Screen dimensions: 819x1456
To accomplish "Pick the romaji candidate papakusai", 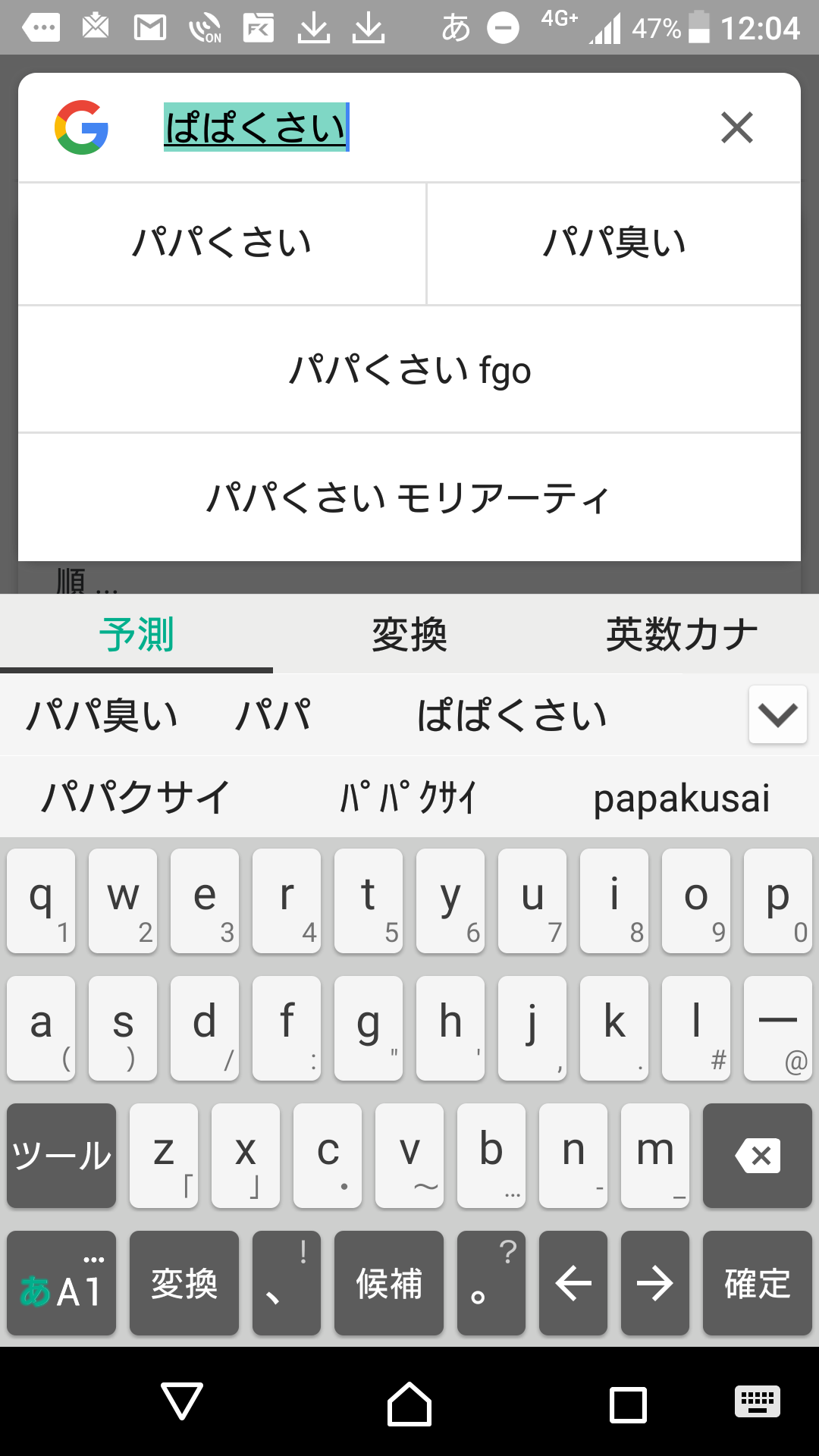I will [681, 798].
